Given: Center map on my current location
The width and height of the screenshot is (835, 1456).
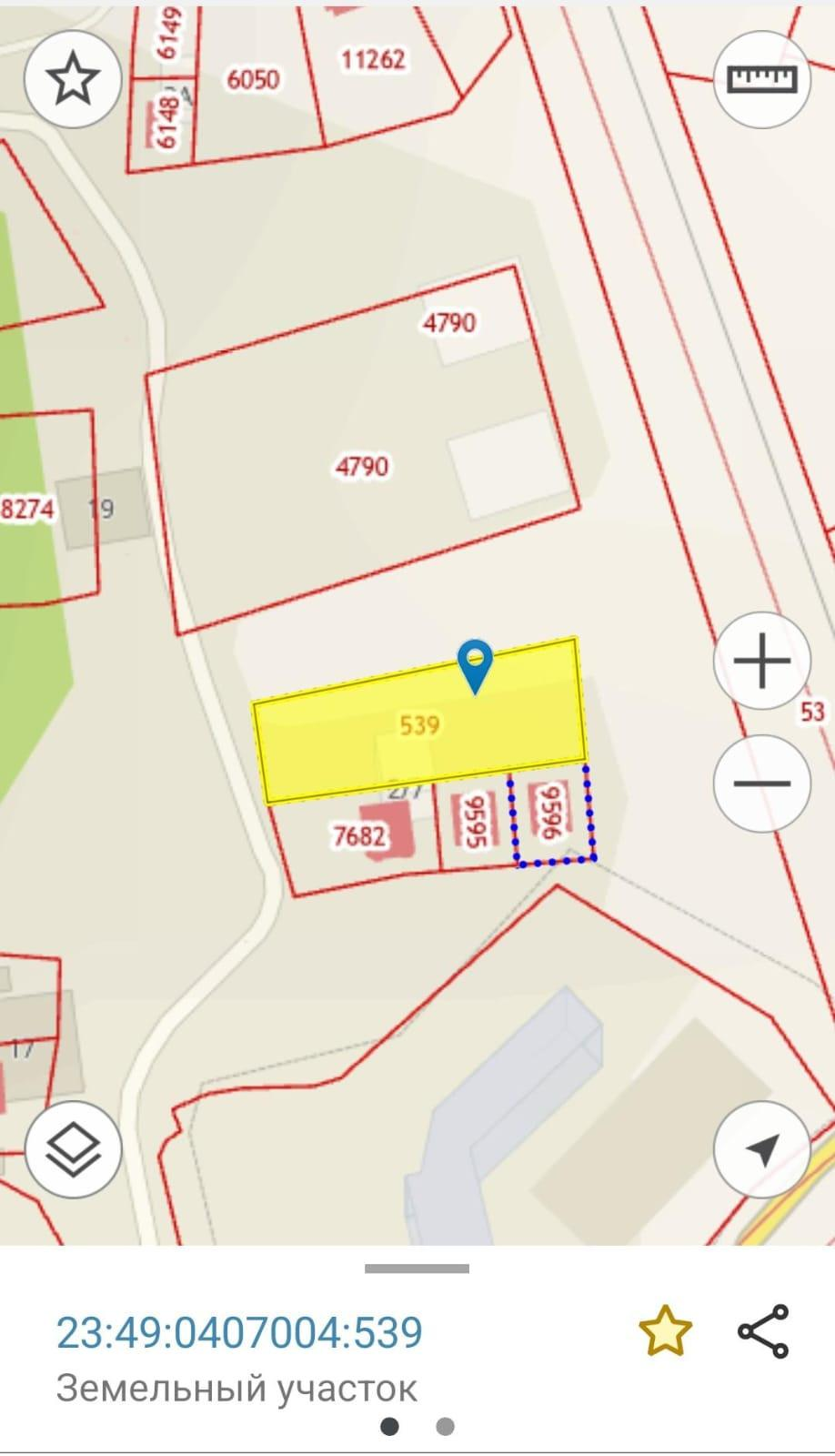Looking at the screenshot, I should click(761, 1148).
